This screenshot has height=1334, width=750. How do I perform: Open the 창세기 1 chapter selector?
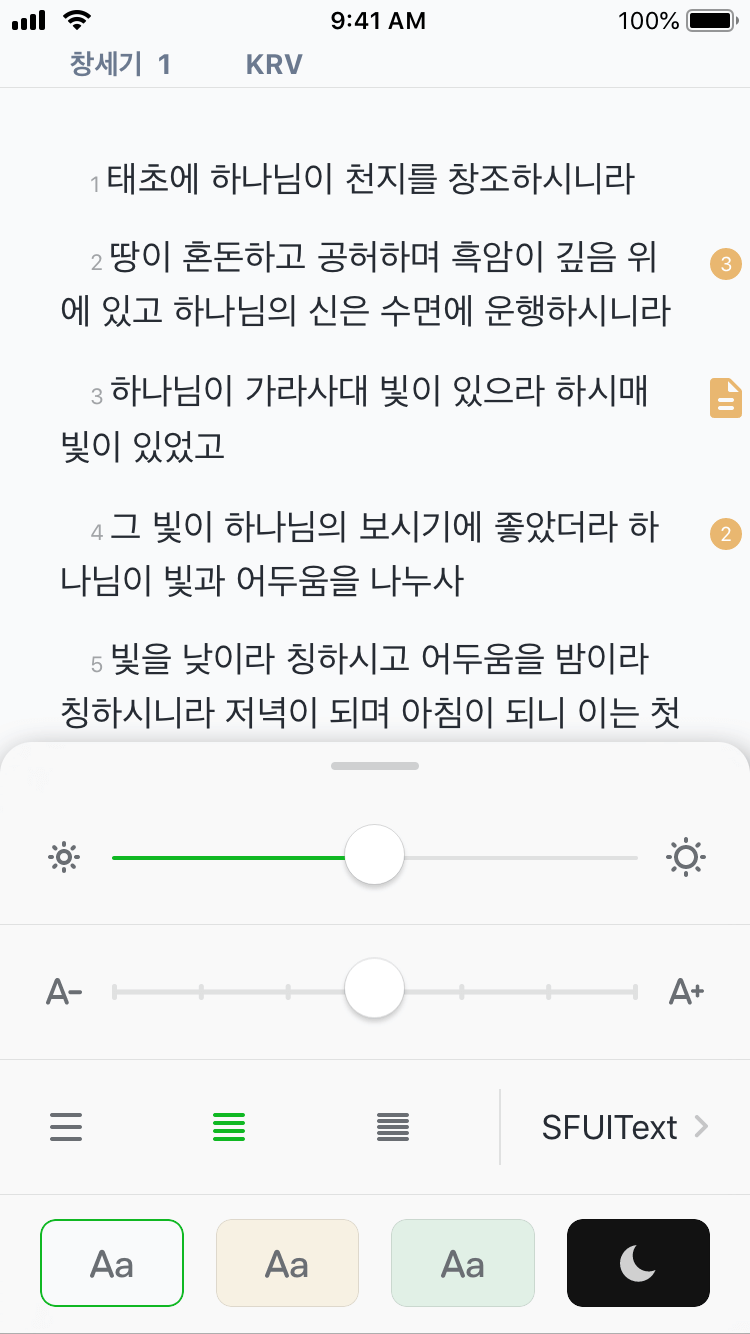point(120,65)
